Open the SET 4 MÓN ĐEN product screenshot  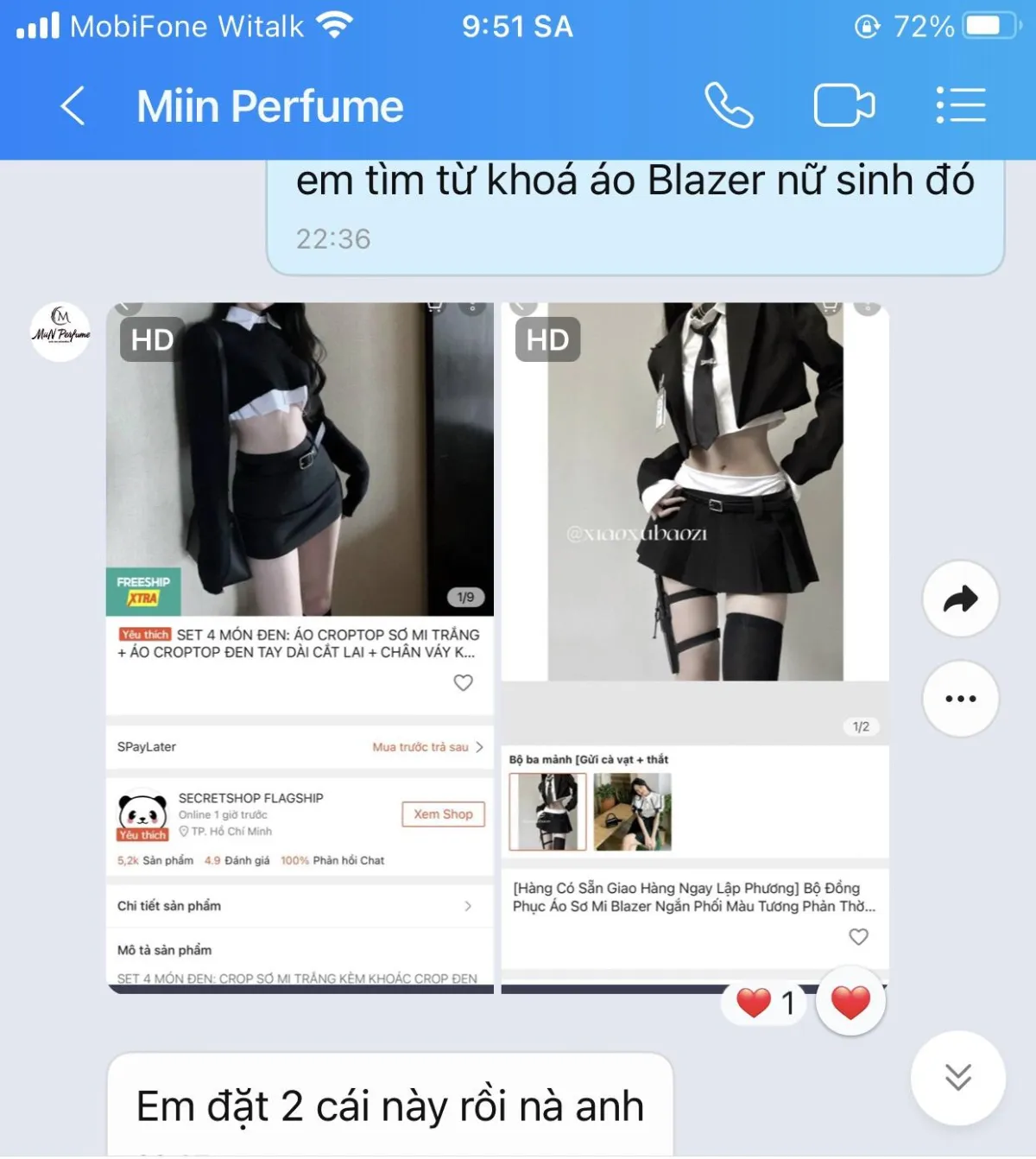click(300, 648)
